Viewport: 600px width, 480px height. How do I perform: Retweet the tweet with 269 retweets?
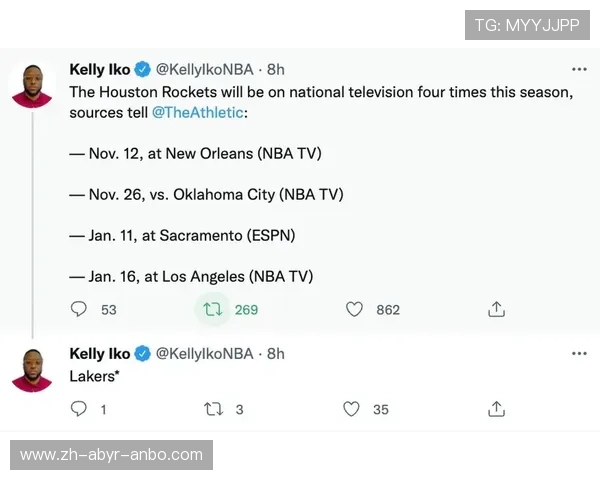click(212, 310)
